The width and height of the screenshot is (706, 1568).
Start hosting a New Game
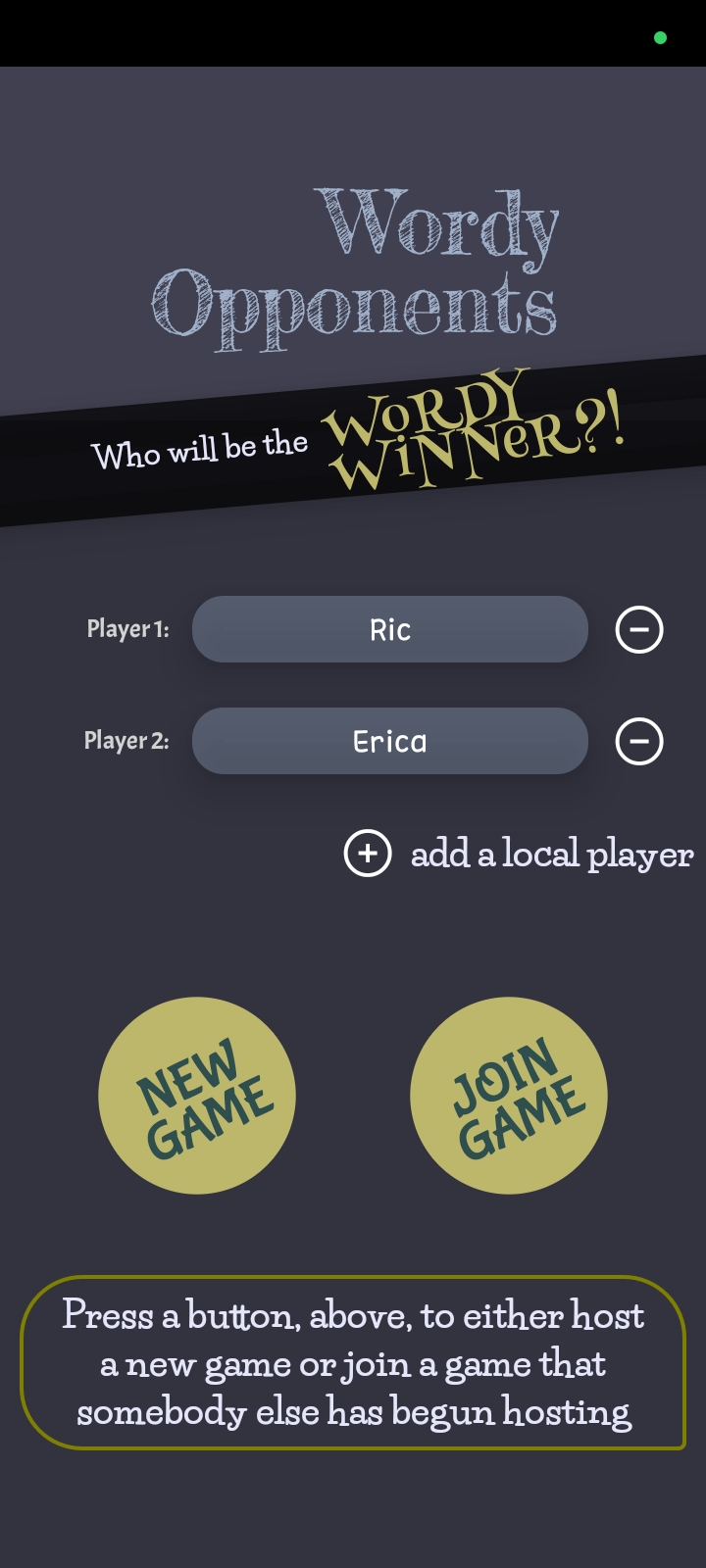pyautogui.click(x=197, y=1096)
